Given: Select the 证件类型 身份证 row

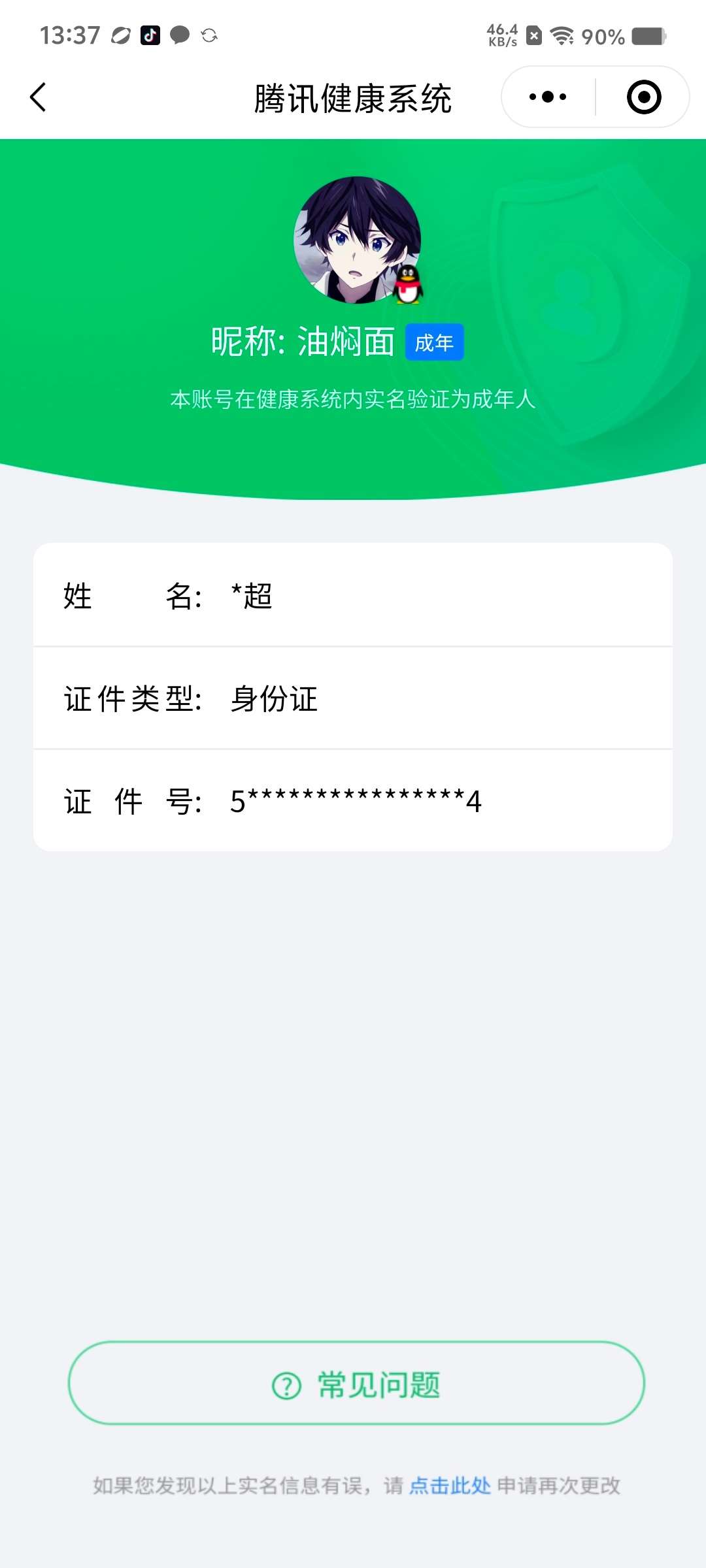Looking at the screenshot, I should (x=353, y=699).
